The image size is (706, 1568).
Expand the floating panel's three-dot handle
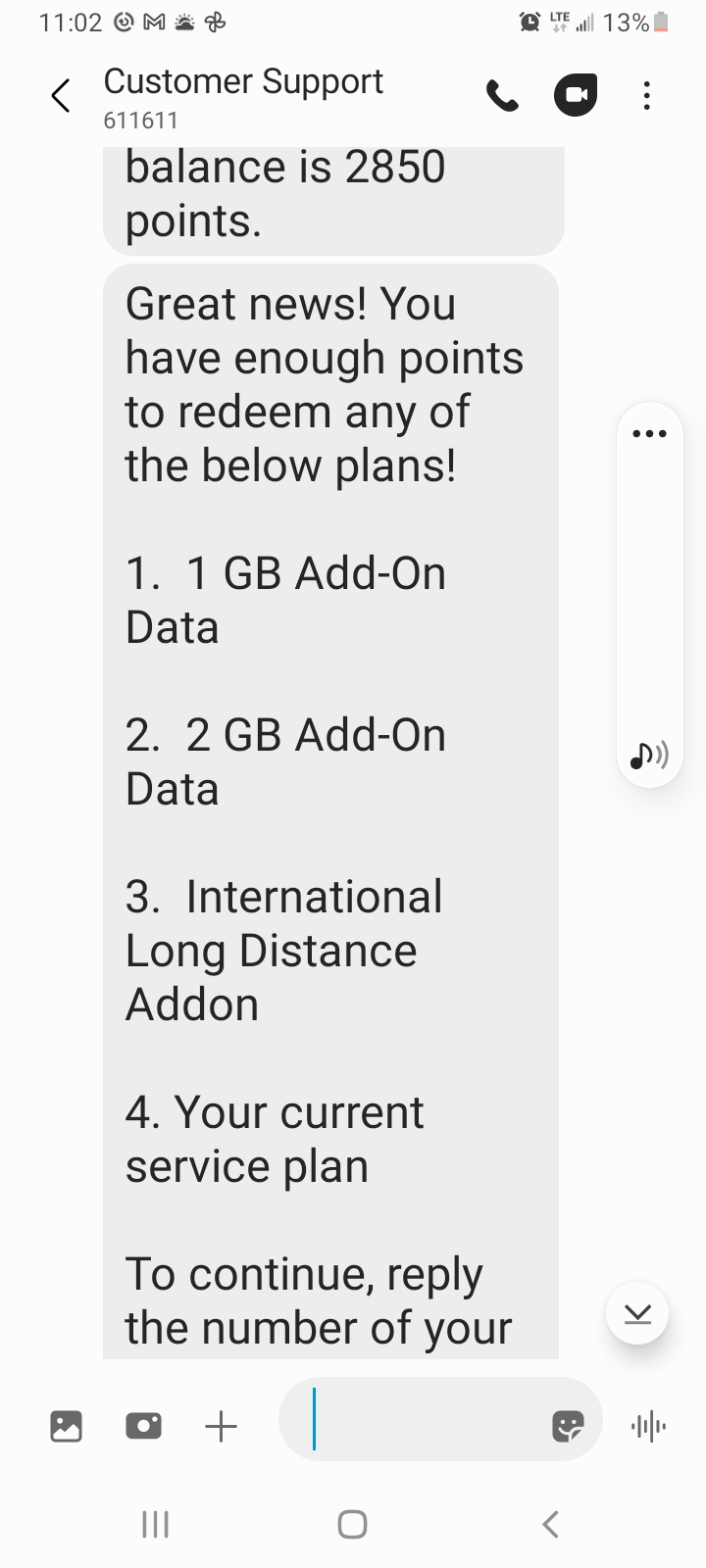coord(649,433)
